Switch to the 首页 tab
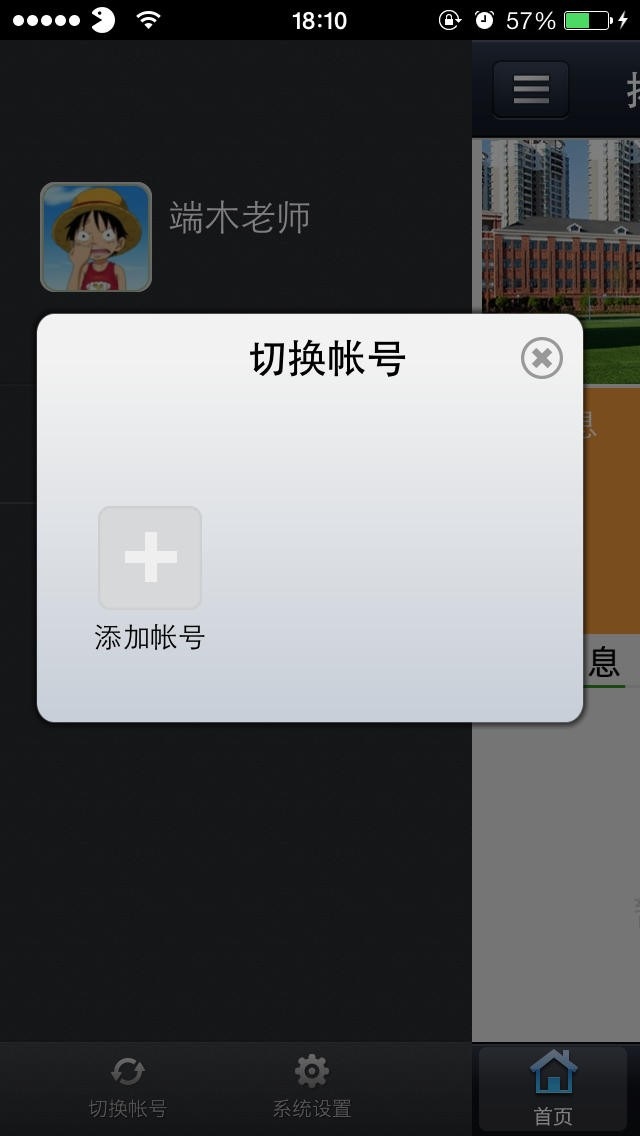Screen dimensions: 640x1136 pos(553,1088)
